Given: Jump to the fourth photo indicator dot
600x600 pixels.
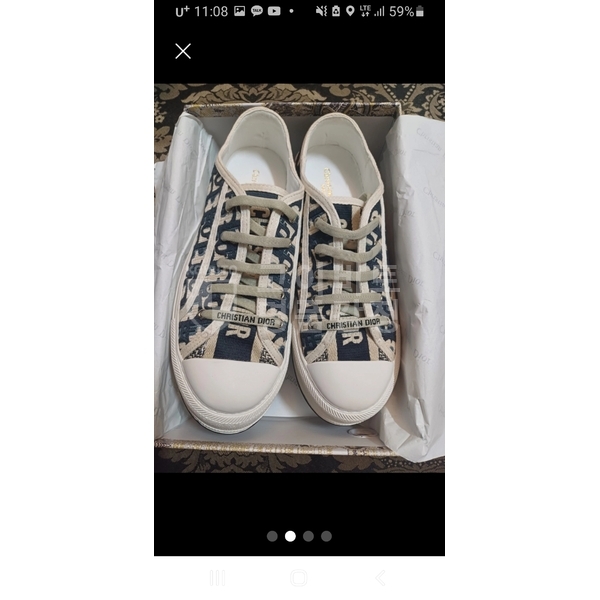Looking at the screenshot, I should point(326,536).
